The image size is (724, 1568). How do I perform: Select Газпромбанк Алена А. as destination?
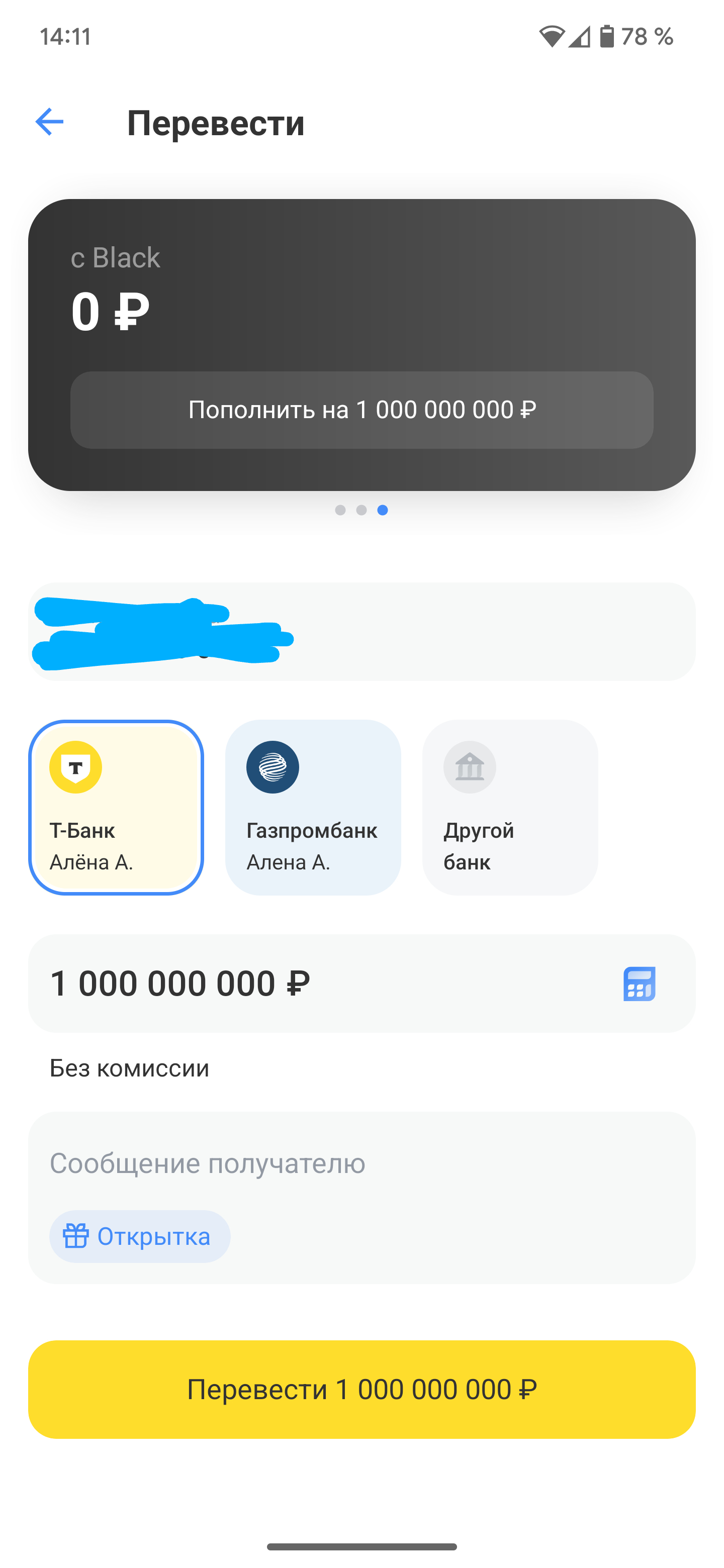pos(313,807)
